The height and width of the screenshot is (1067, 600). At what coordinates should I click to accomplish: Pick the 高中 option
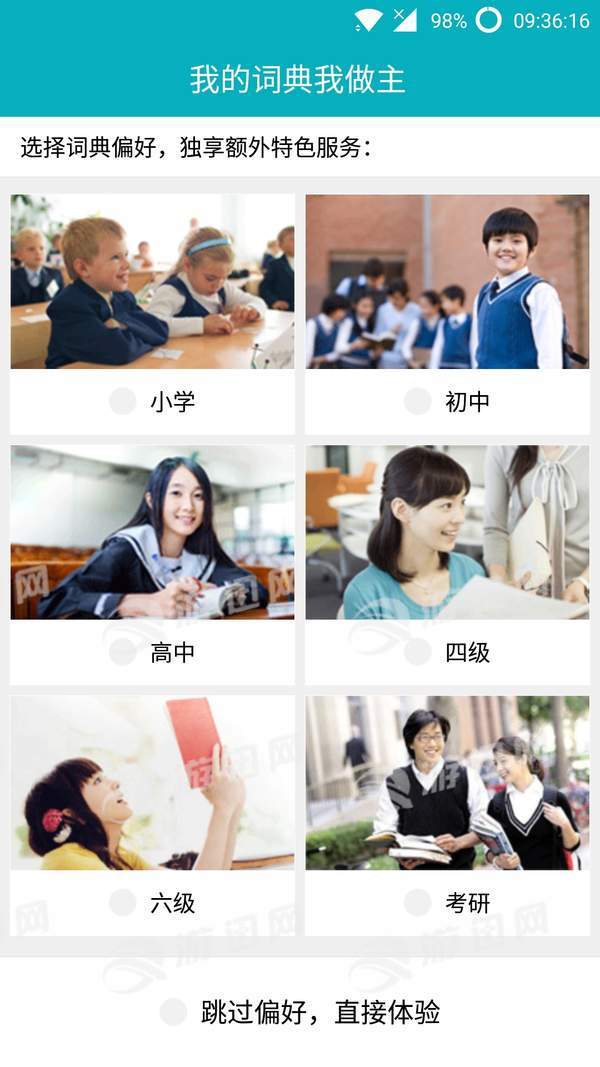[123, 653]
